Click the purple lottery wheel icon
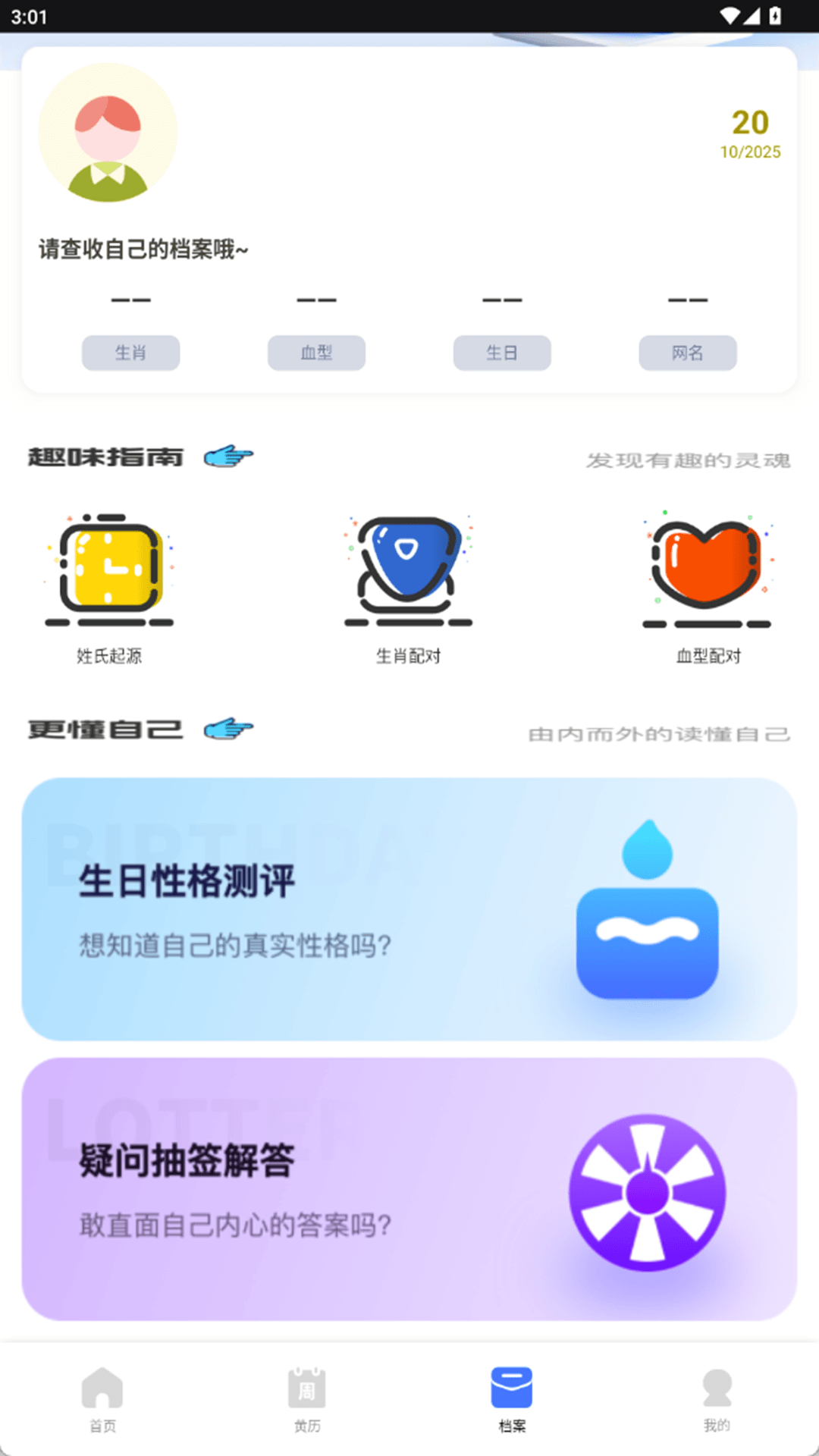 [x=645, y=1192]
